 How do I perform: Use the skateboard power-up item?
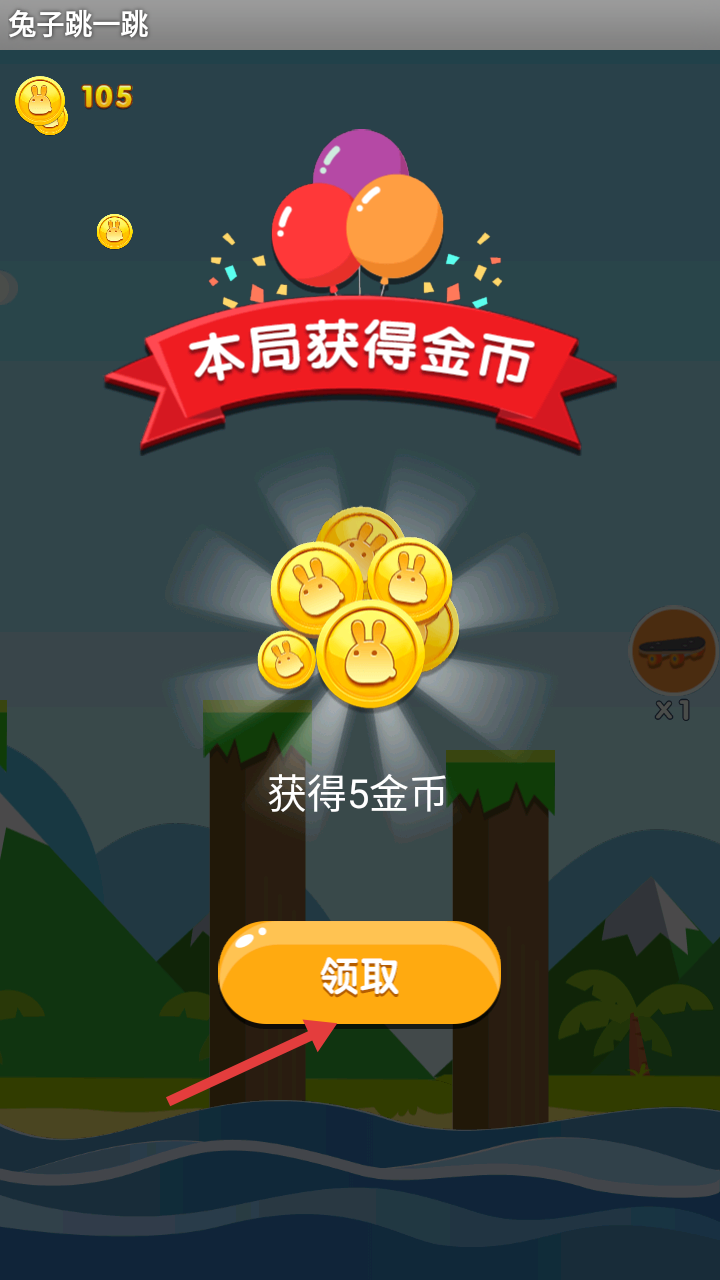[x=673, y=651]
